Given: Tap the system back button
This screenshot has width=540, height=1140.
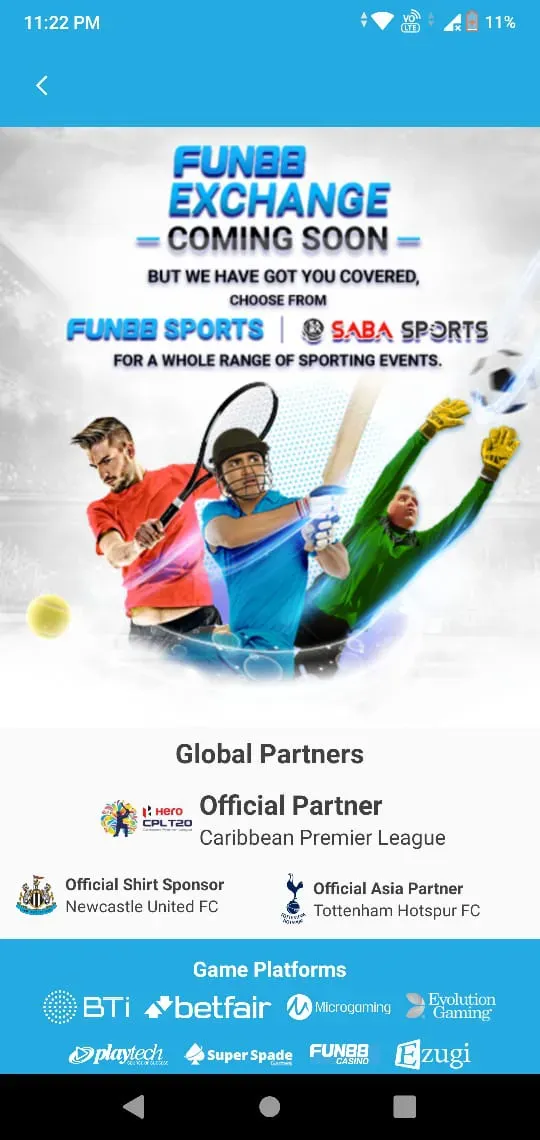Looking at the screenshot, I should tap(134, 1107).
